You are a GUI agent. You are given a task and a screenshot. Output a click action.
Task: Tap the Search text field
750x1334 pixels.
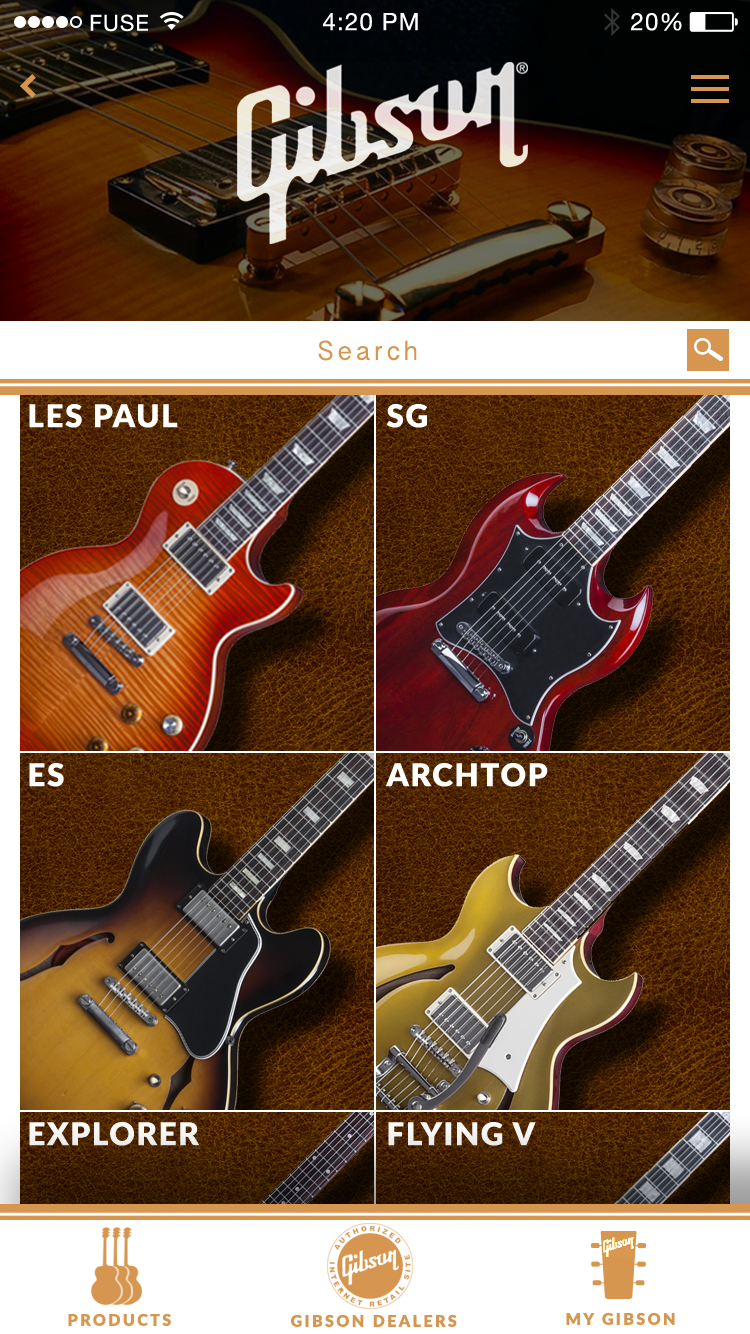[368, 351]
